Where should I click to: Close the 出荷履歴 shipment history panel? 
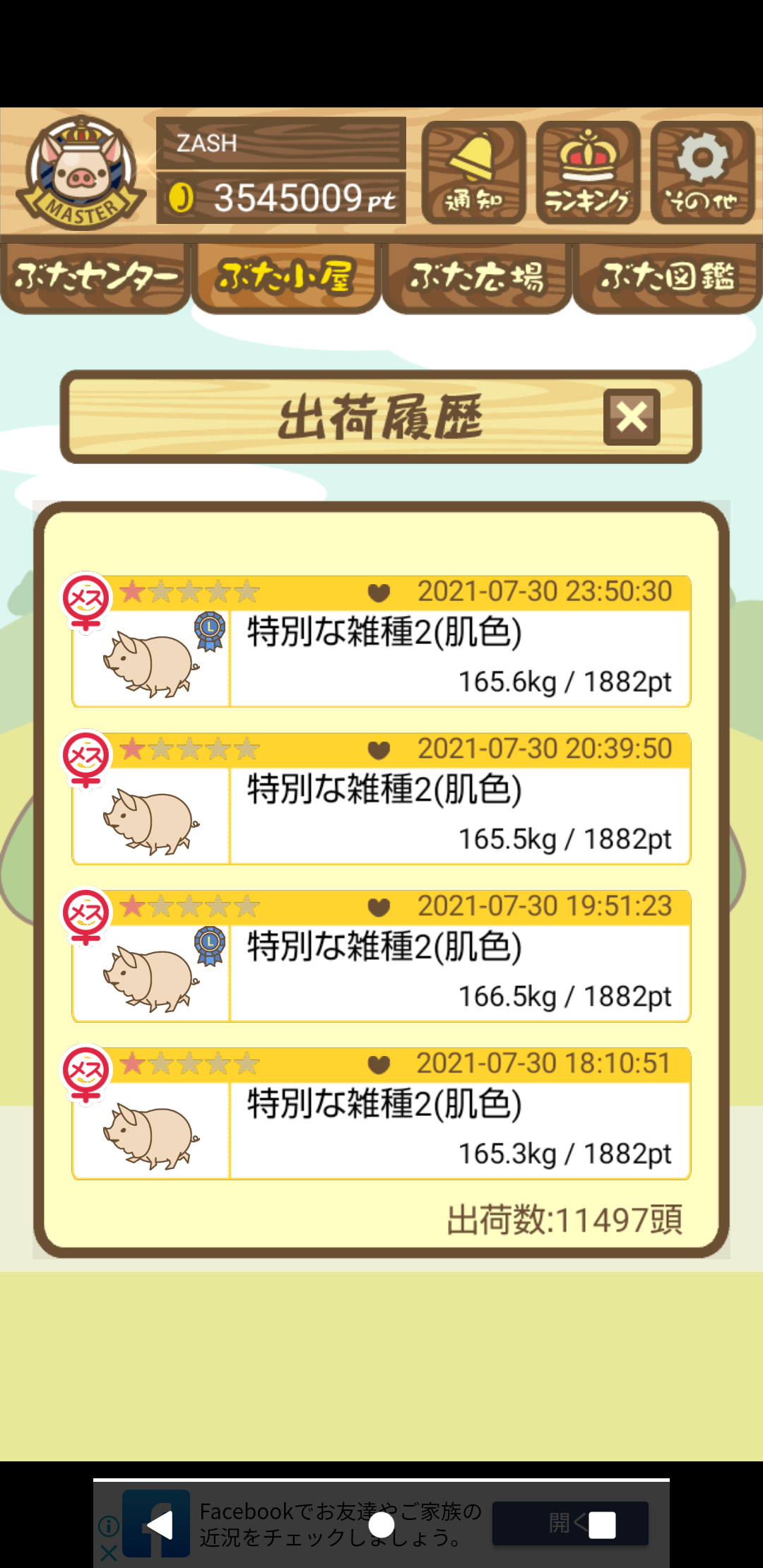pyautogui.click(x=632, y=417)
